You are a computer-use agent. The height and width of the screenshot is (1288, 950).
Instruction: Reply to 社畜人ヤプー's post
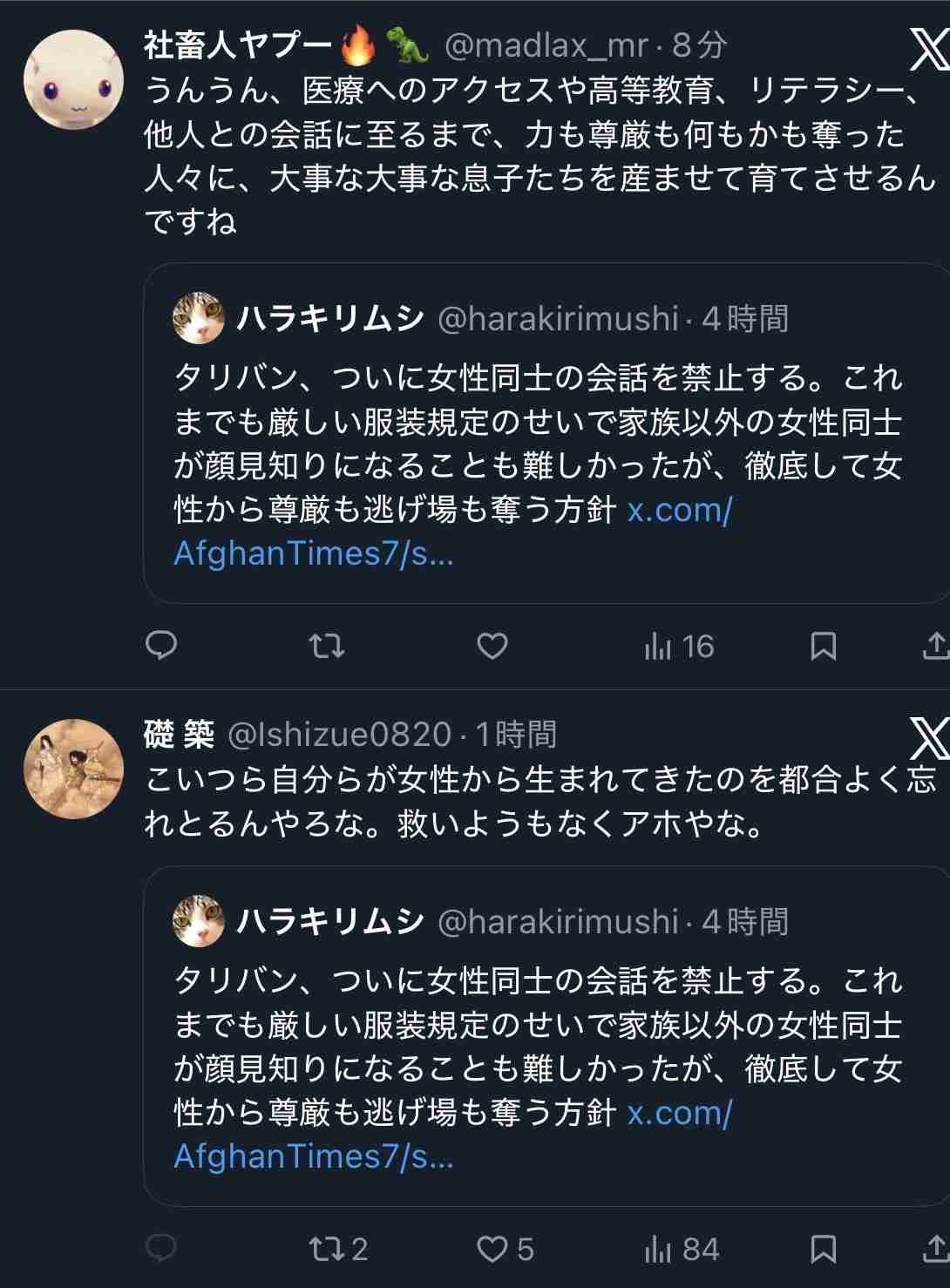pos(161,646)
